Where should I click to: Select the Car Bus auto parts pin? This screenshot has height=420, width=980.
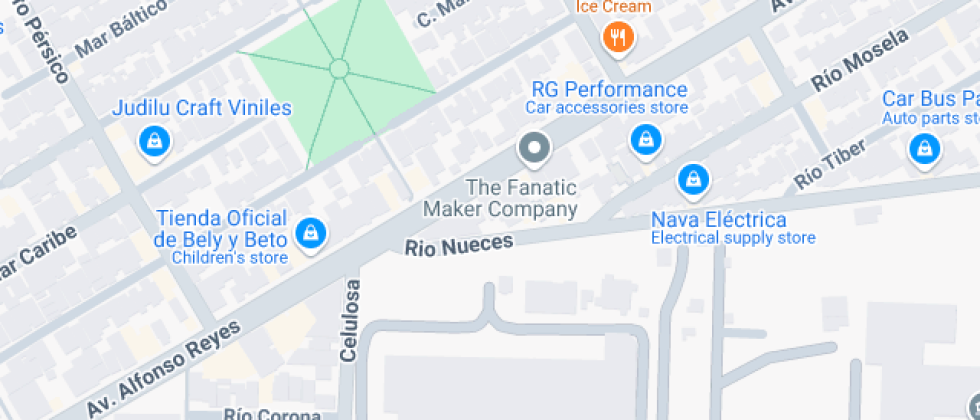pos(923,149)
